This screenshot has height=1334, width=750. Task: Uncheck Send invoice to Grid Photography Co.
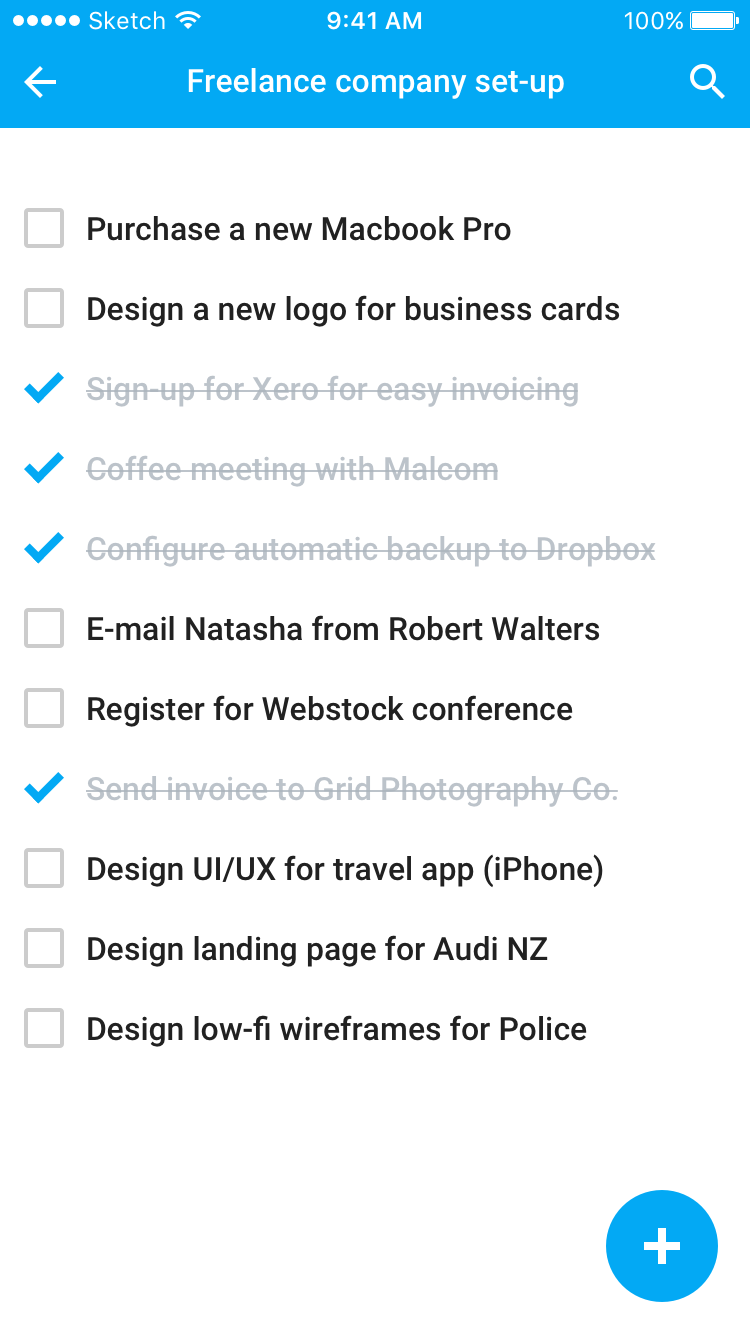point(44,788)
